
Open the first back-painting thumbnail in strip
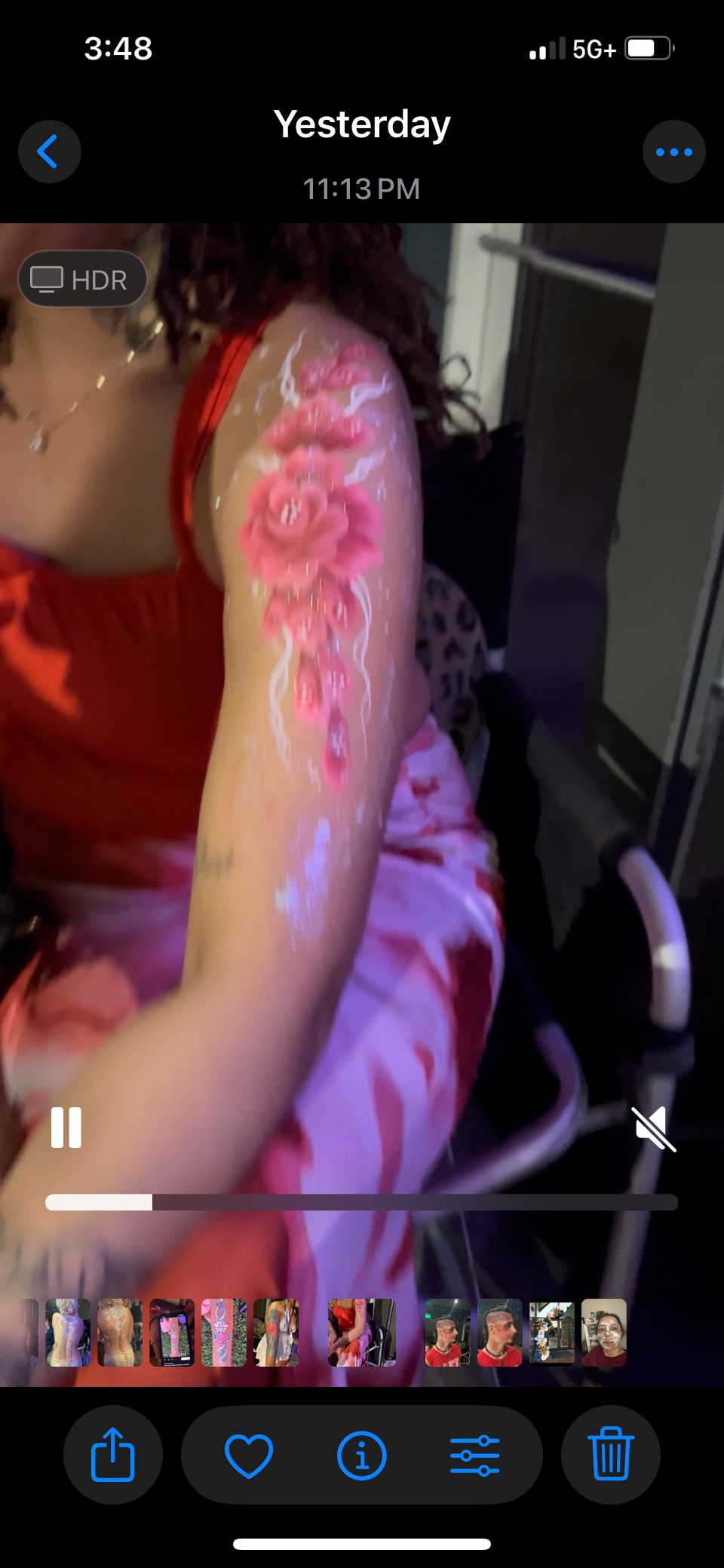point(68,1333)
